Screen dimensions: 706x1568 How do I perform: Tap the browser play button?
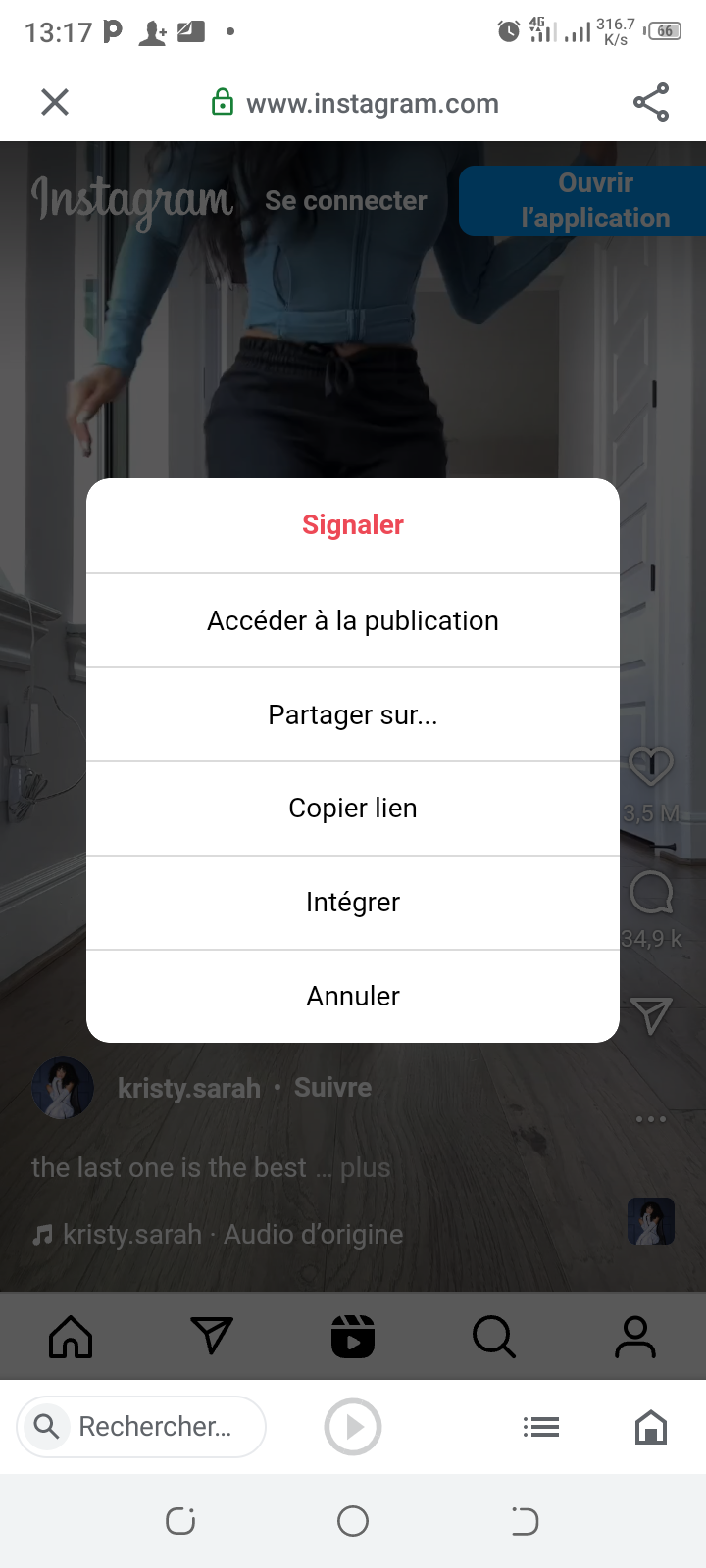[353, 1427]
